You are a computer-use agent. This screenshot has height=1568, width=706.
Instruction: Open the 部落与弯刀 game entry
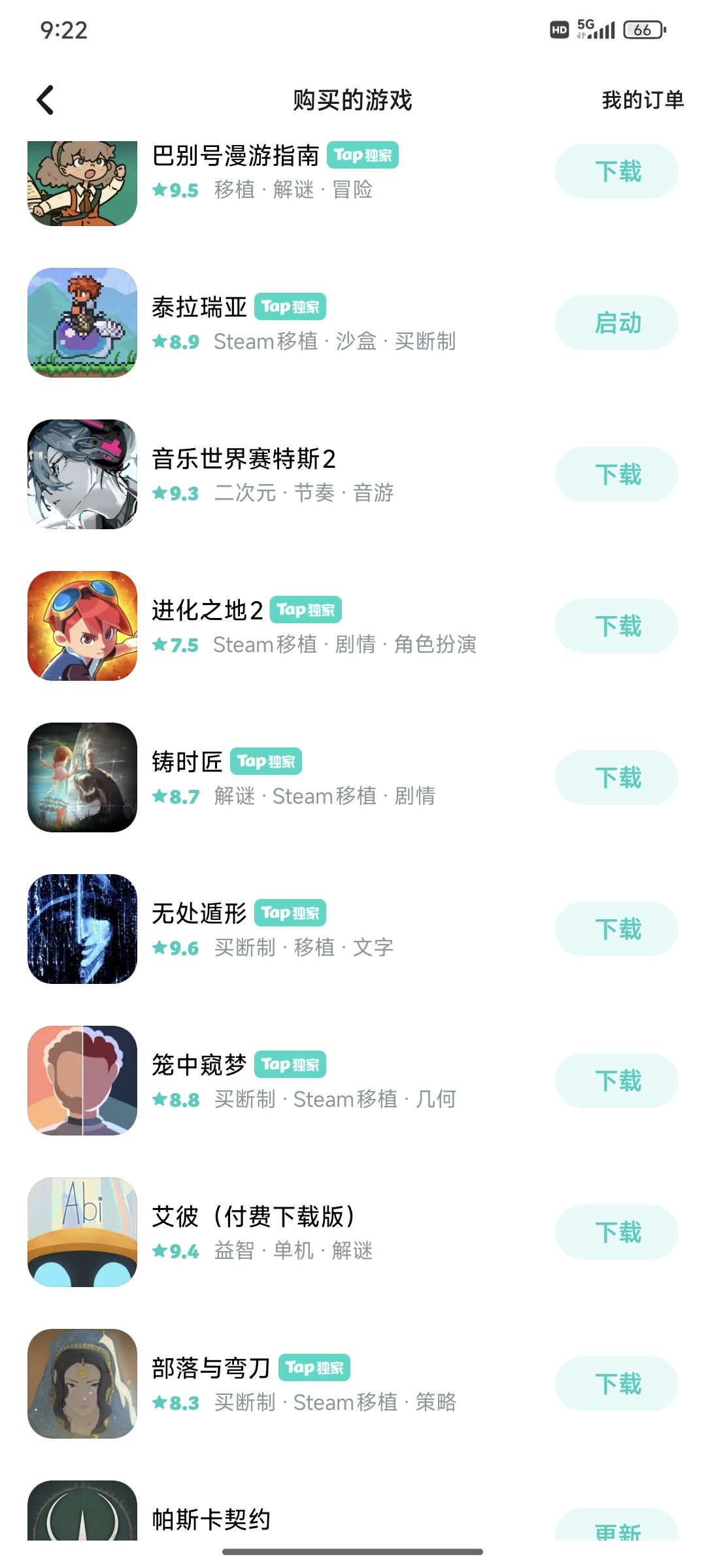tap(210, 1369)
